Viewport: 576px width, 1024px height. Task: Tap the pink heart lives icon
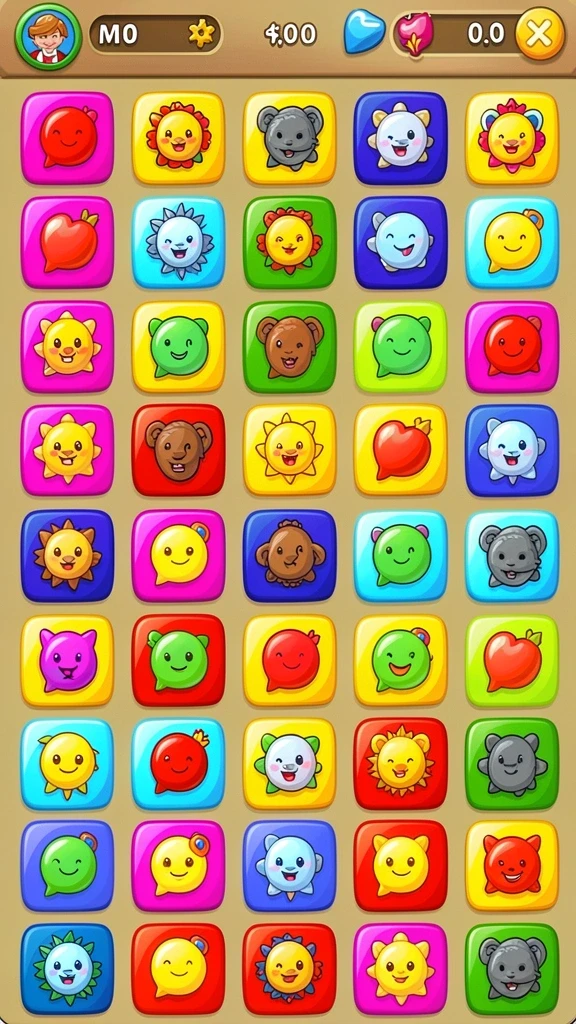click(414, 33)
